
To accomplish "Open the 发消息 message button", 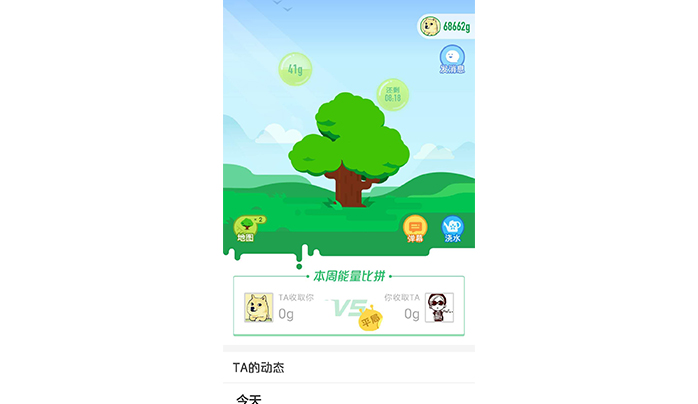I will click(x=452, y=60).
